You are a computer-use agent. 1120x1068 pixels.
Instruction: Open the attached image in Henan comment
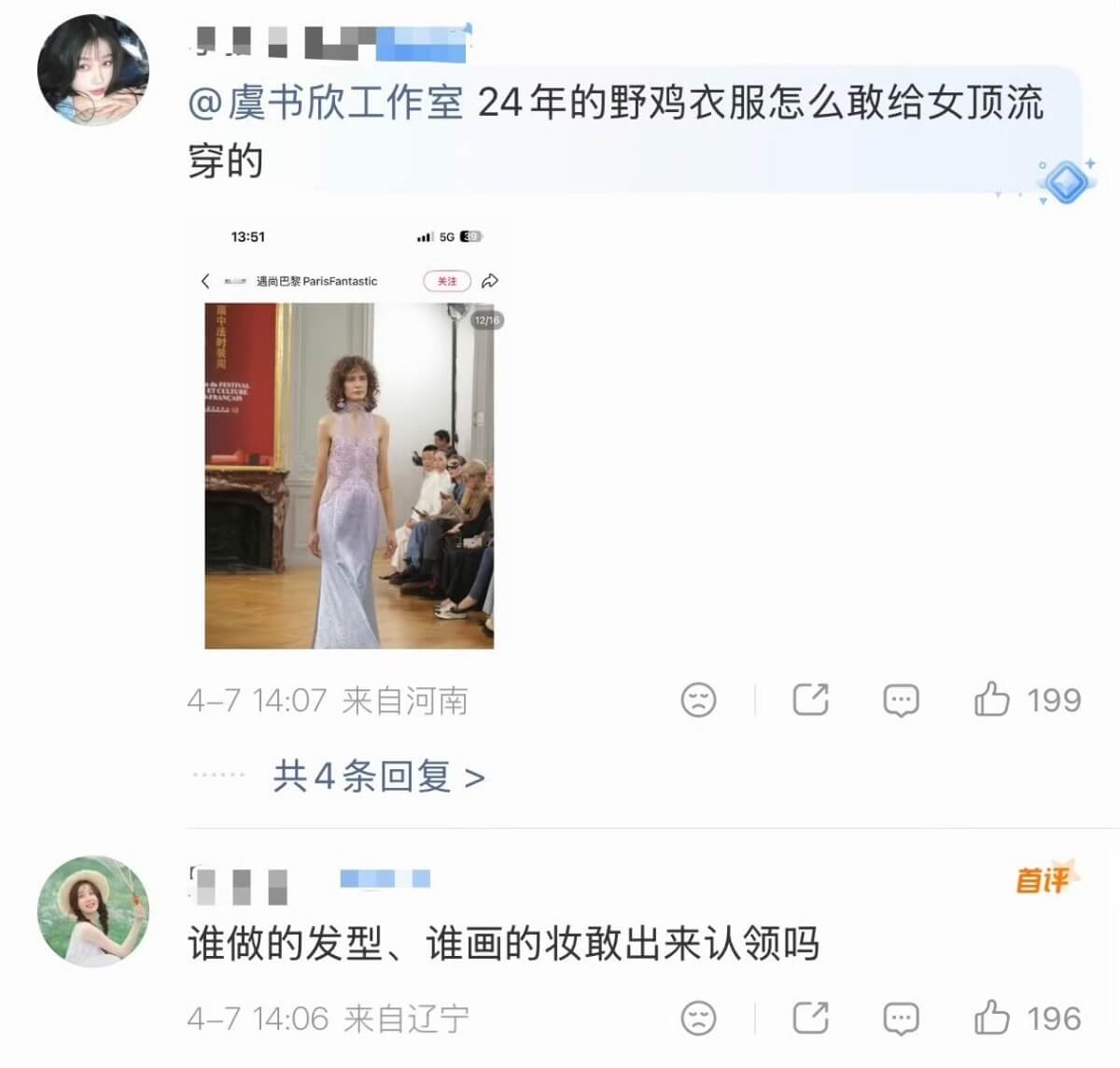pyautogui.click(x=349, y=434)
